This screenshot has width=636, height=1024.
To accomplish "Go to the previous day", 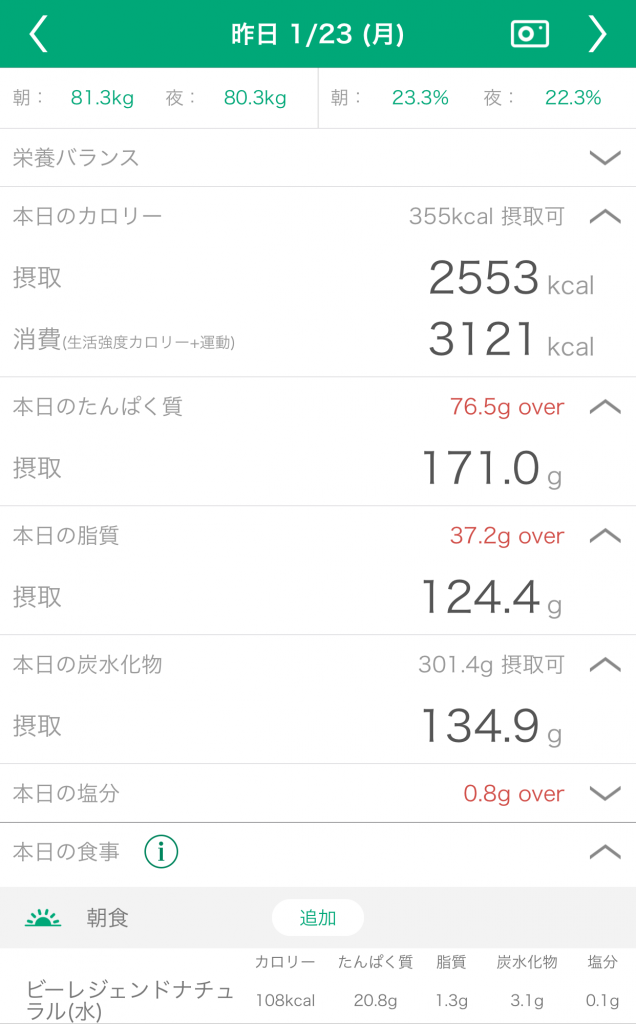I will coord(39,34).
